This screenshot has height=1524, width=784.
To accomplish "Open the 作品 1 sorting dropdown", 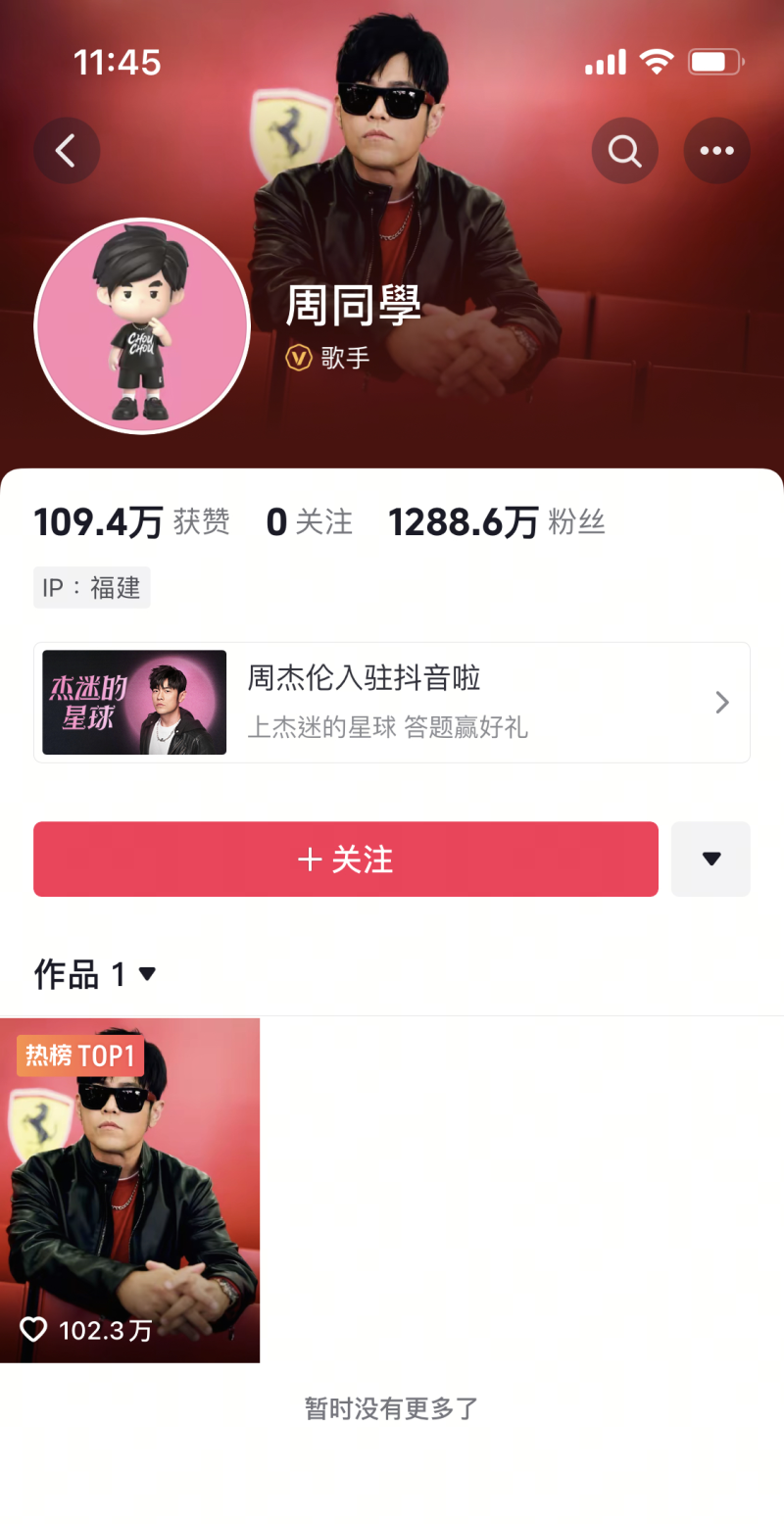I will click(96, 974).
